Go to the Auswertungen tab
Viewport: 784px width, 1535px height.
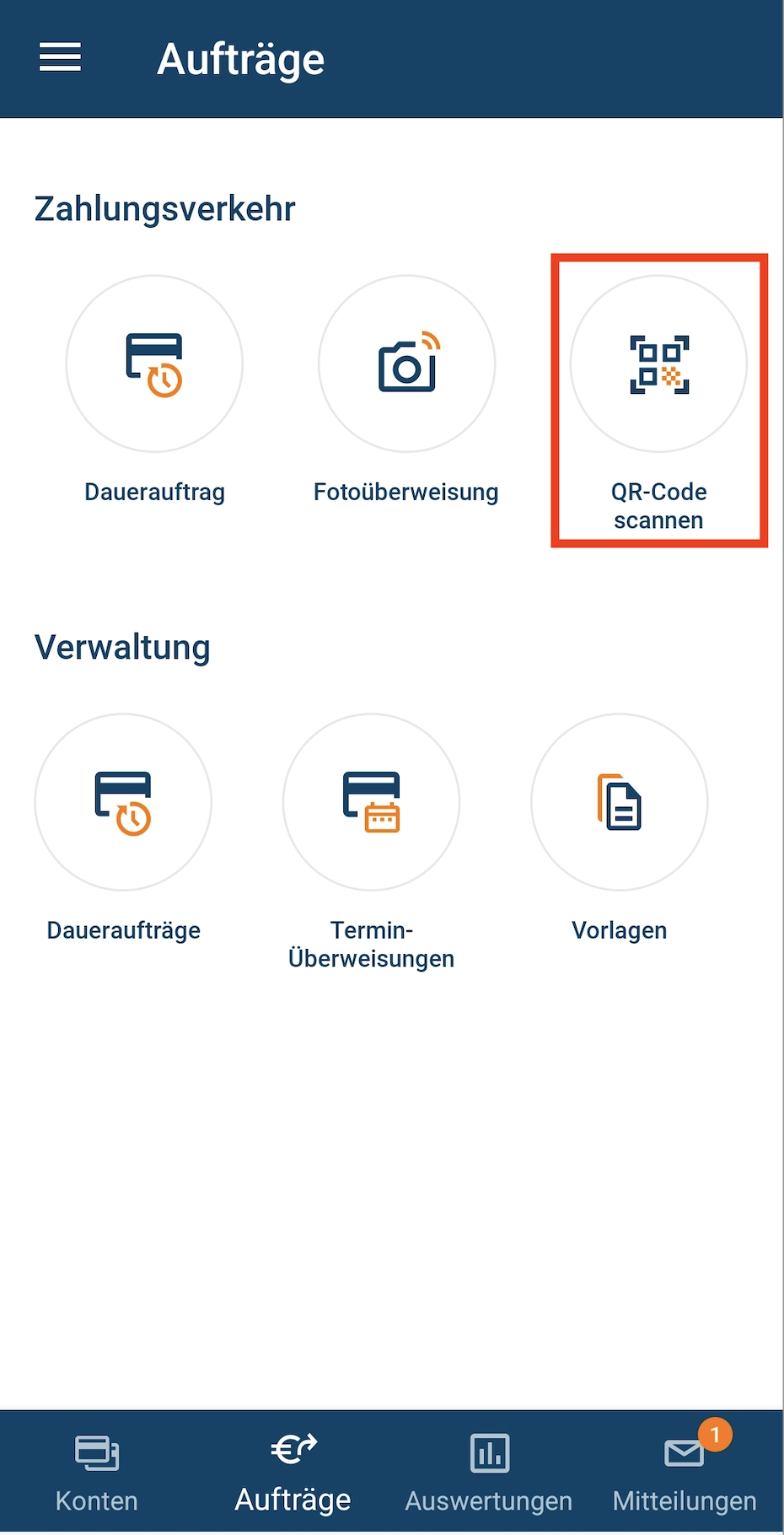[x=489, y=1472]
